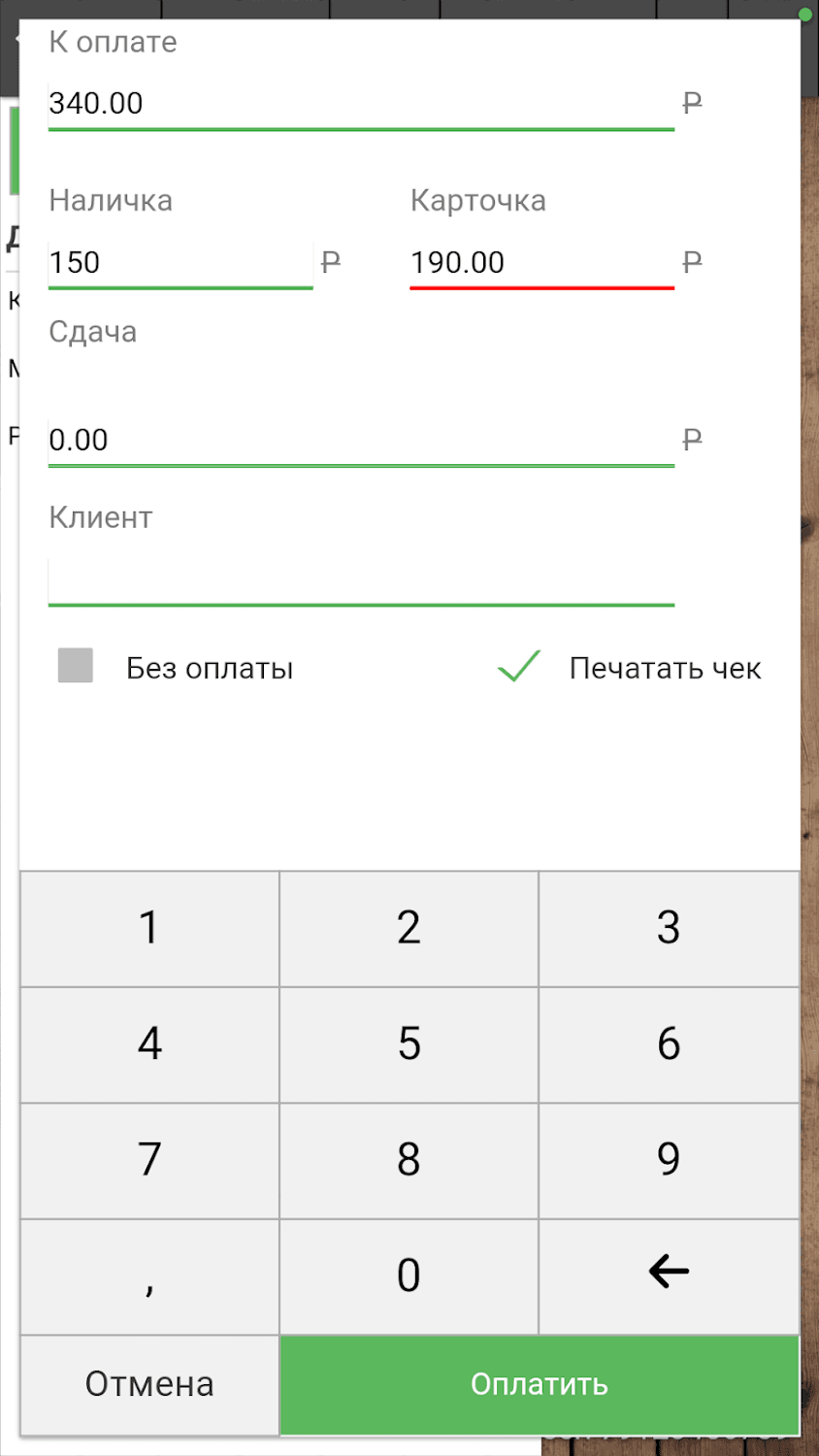The width and height of the screenshot is (819, 1456).
Task: Enter digit 5 on the keypad
Action: click(409, 1044)
